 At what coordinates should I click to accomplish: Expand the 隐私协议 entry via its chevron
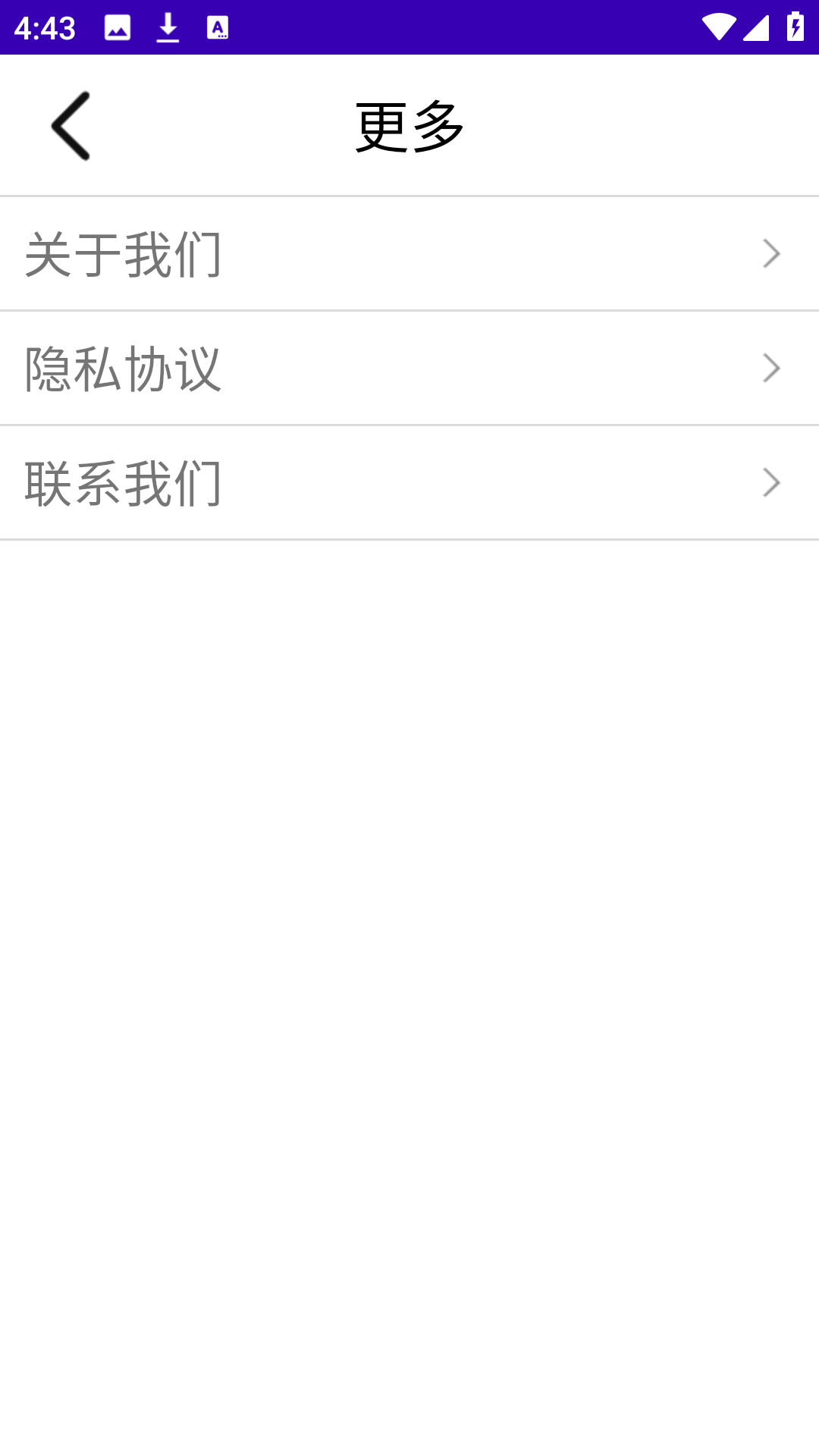(771, 368)
